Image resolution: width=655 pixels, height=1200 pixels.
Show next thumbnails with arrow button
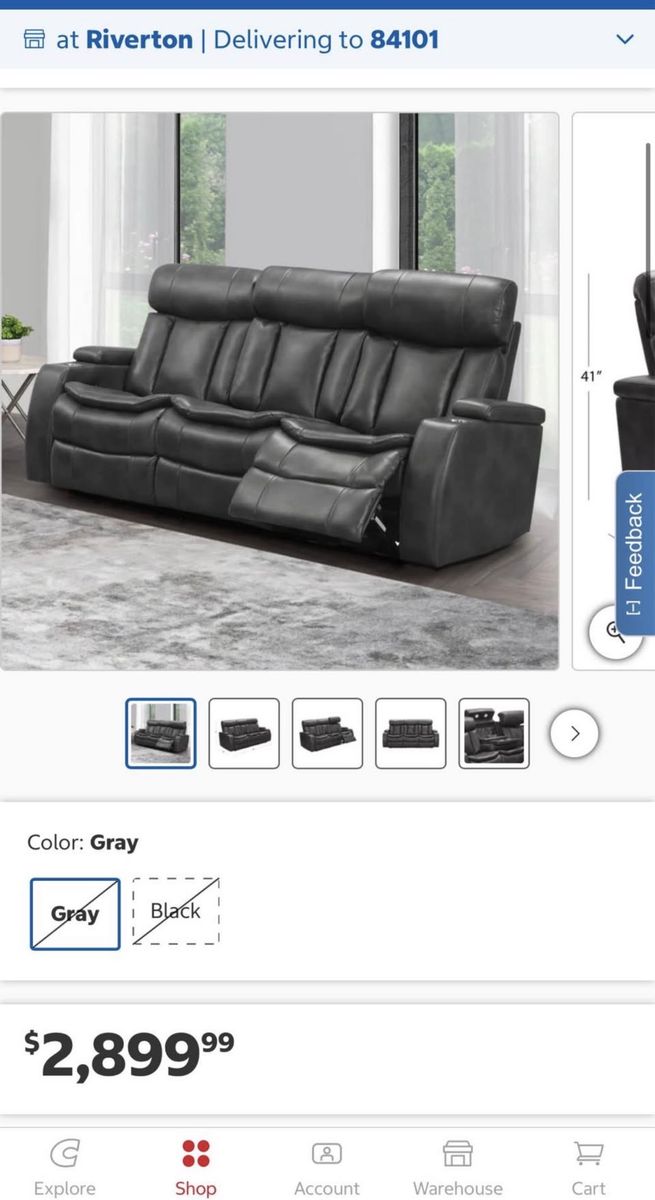pos(574,733)
